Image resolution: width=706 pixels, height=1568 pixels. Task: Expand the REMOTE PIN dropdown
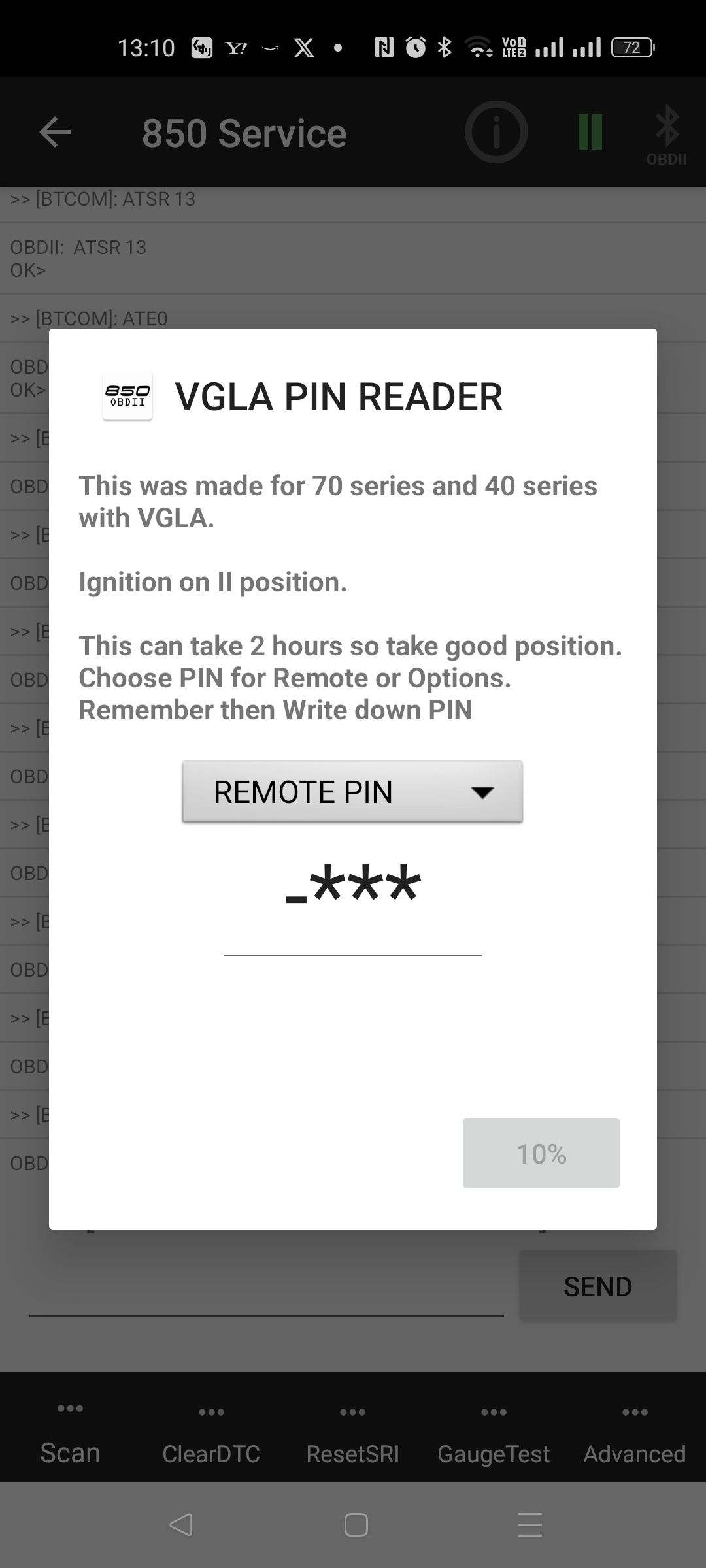coord(352,791)
